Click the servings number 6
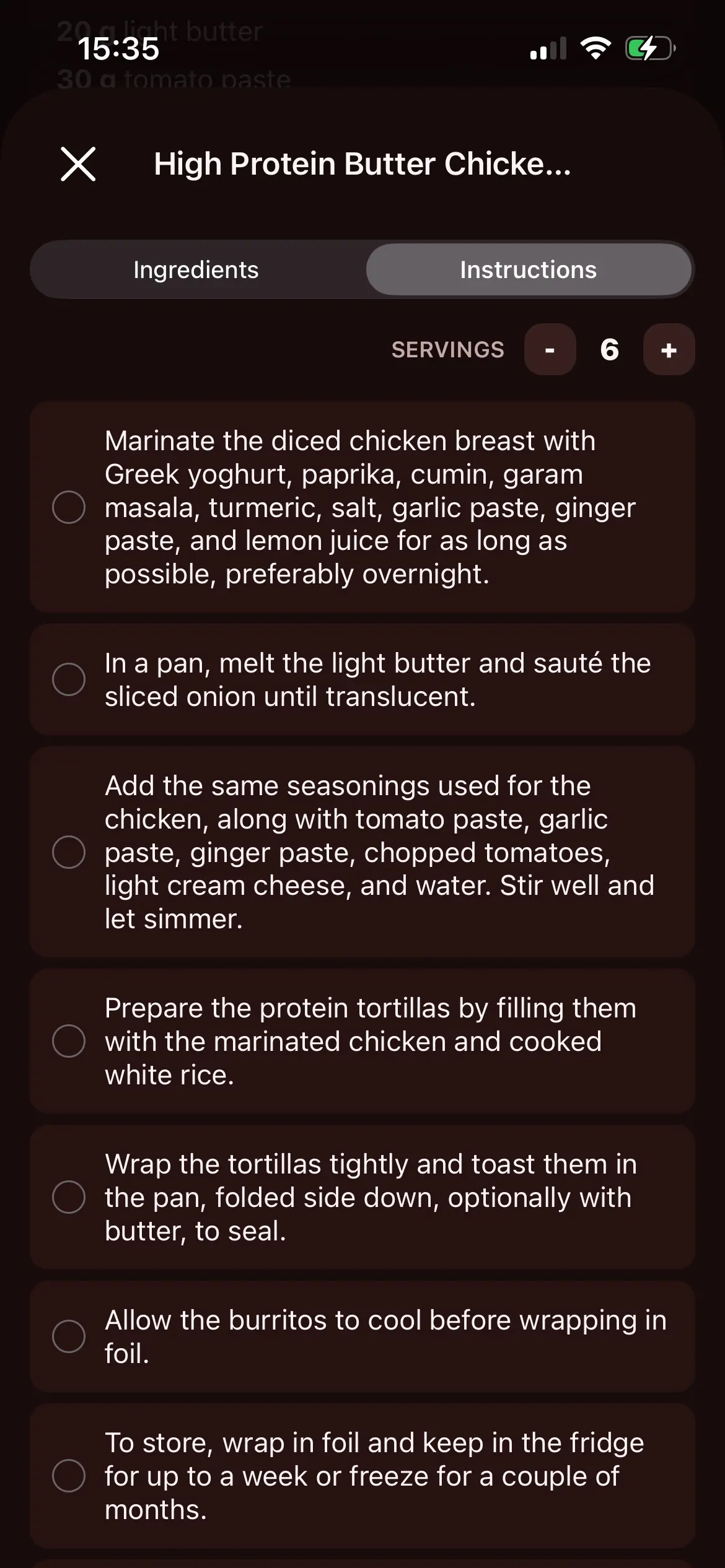This screenshot has width=725, height=1568. point(609,350)
